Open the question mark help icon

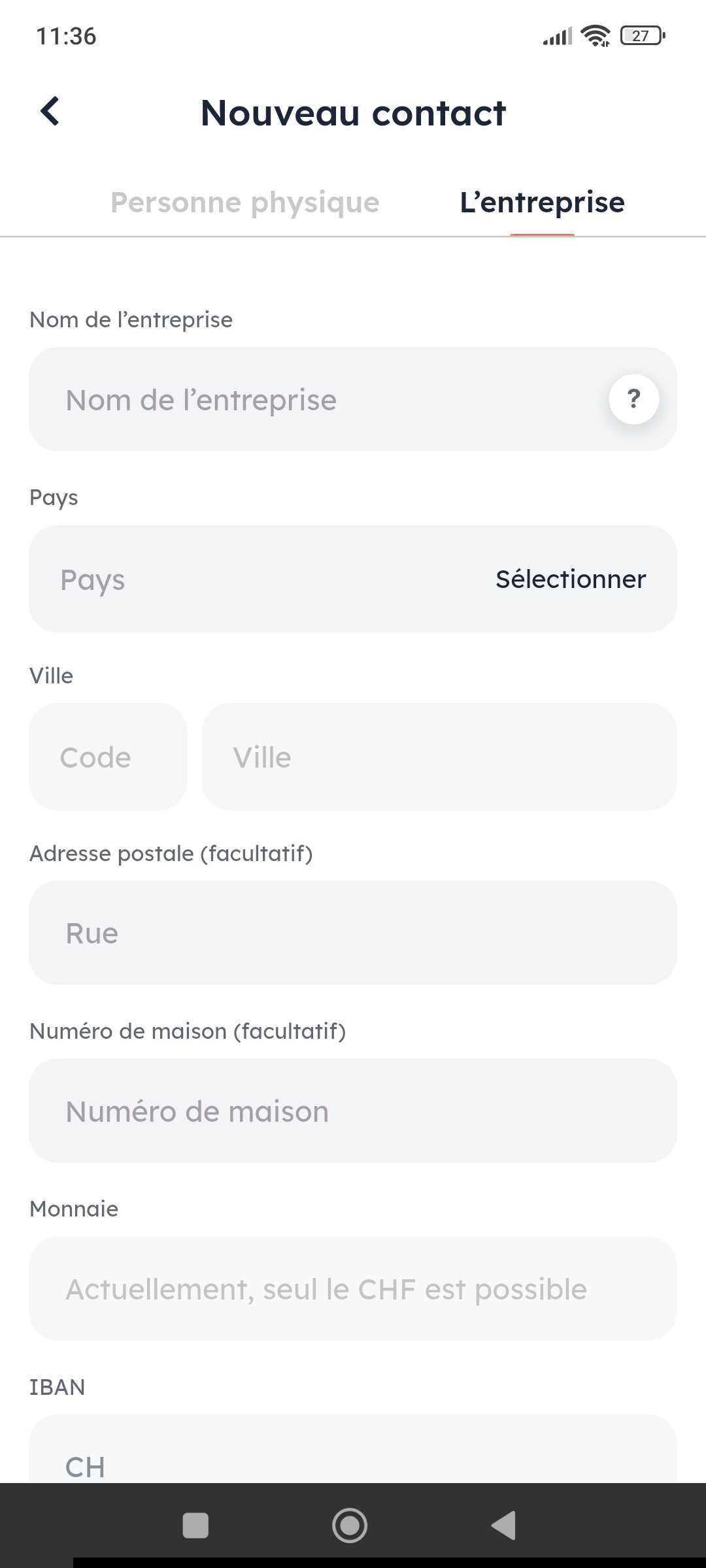tap(633, 399)
